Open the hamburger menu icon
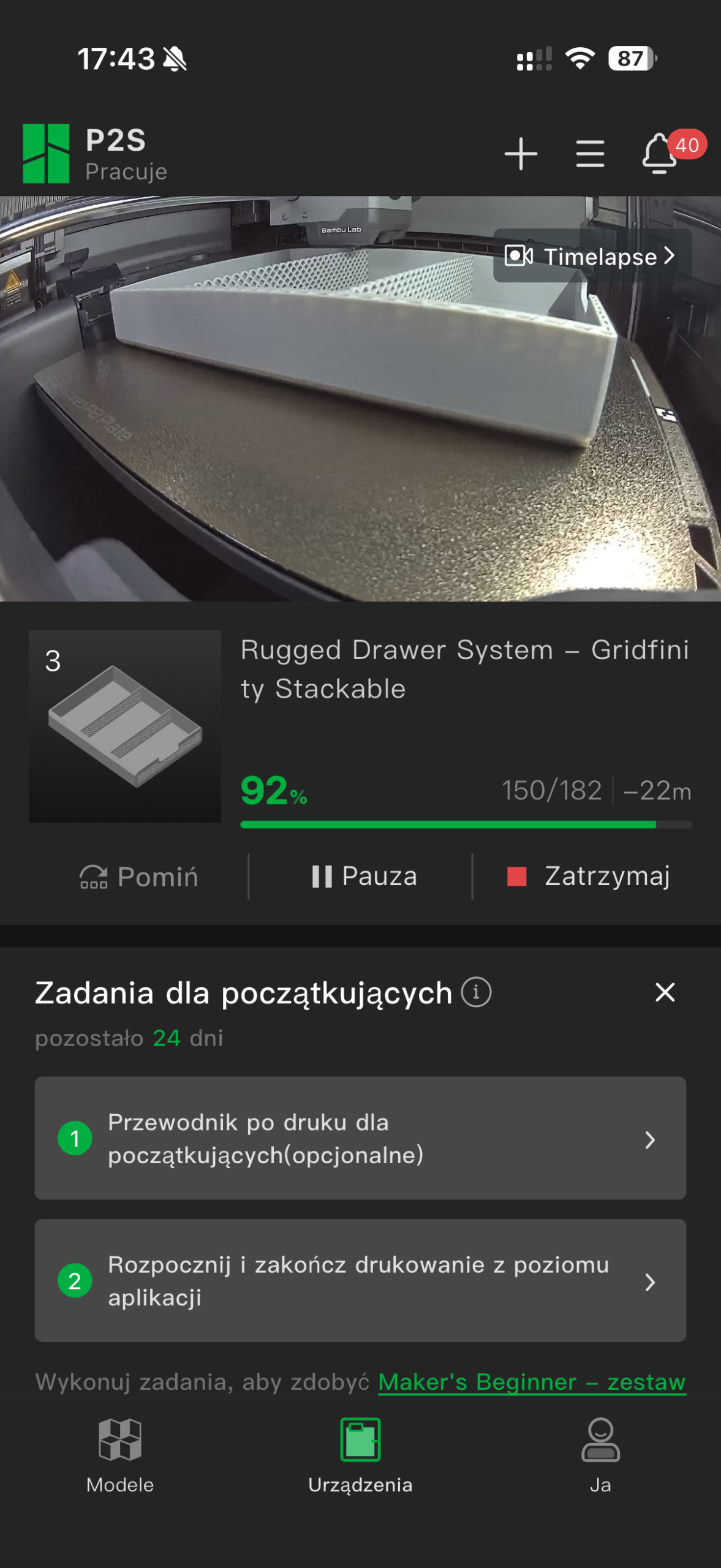721x1568 pixels. coord(590,153)
